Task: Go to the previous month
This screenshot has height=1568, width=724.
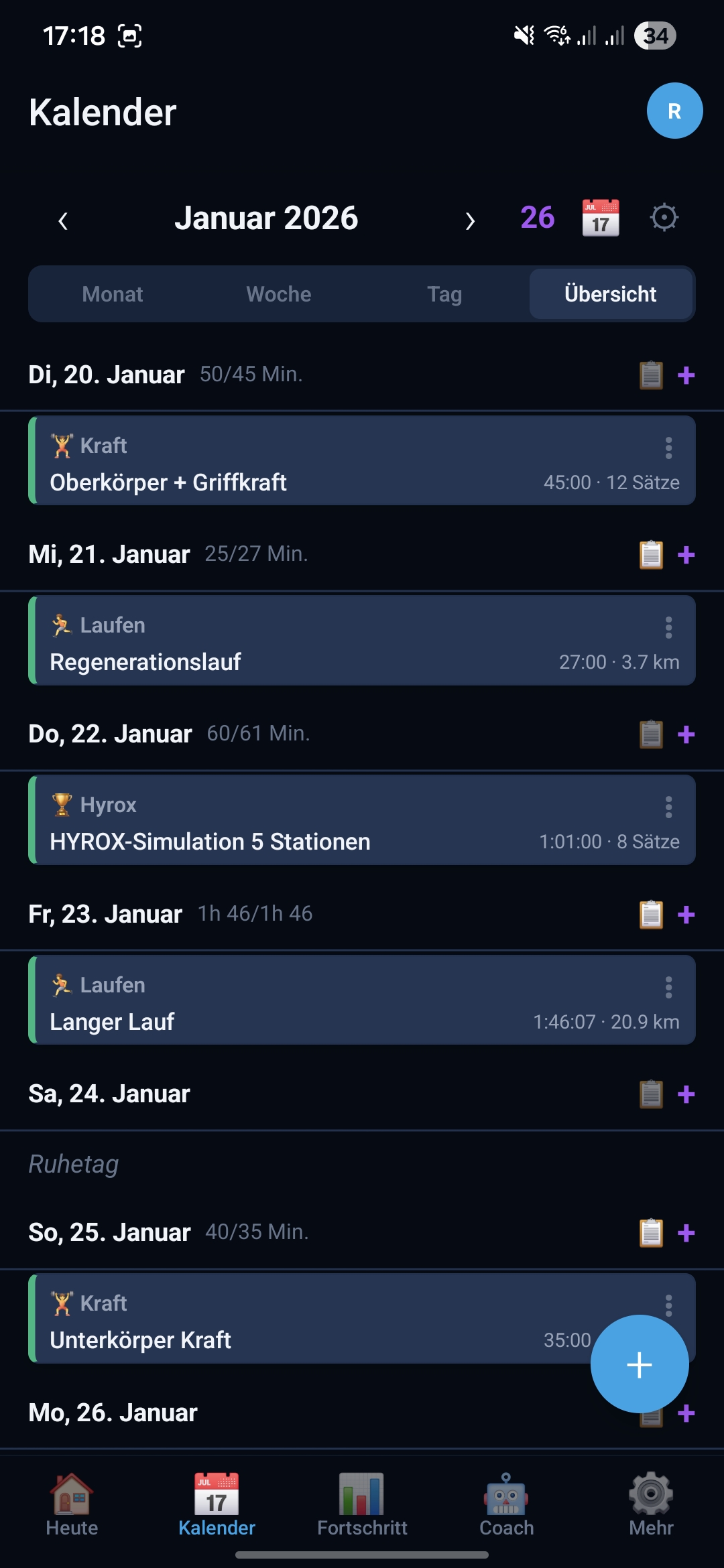Action: point(63,220)
